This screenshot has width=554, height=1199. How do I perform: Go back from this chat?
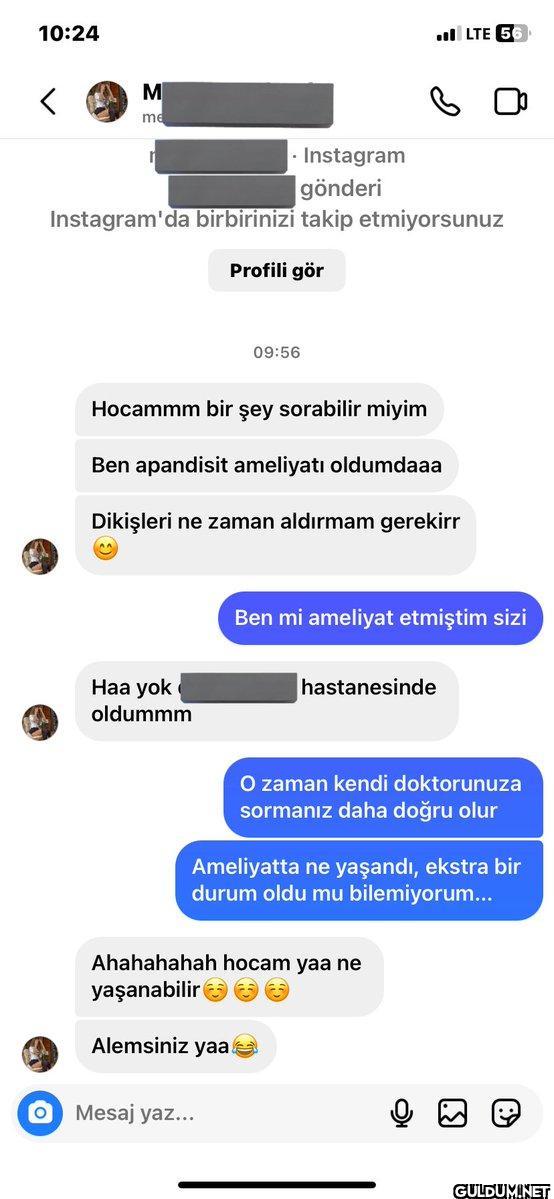pos(48,101)
